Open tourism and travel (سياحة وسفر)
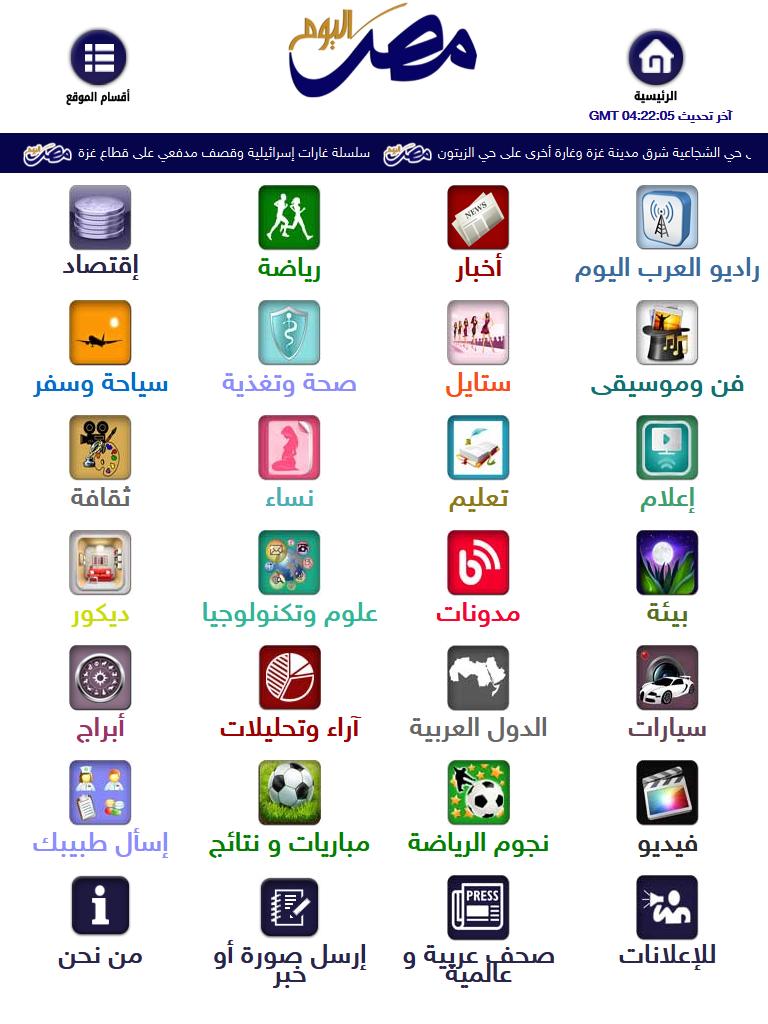768x1024 pixels. [x=100, y=333]
